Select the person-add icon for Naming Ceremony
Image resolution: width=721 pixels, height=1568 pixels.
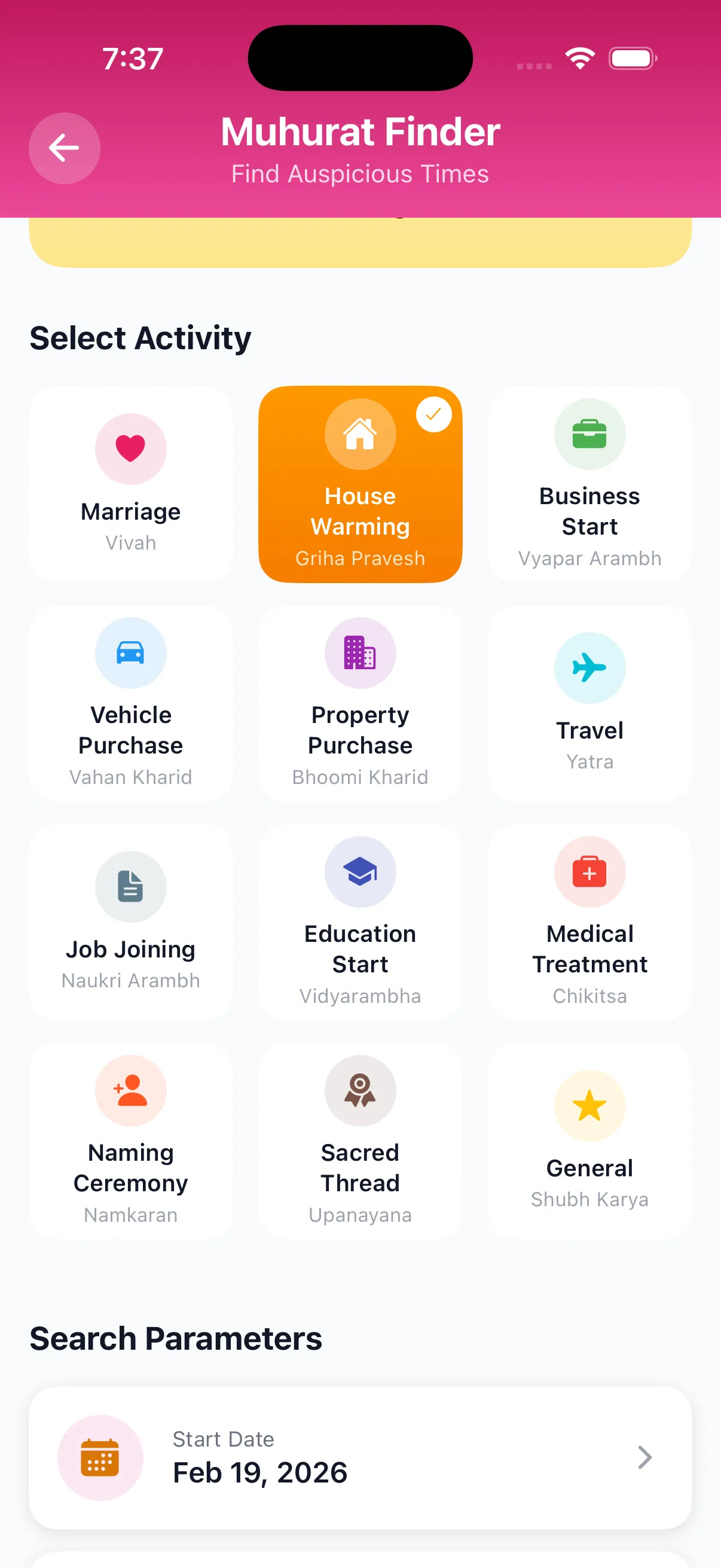point(131,1090)
